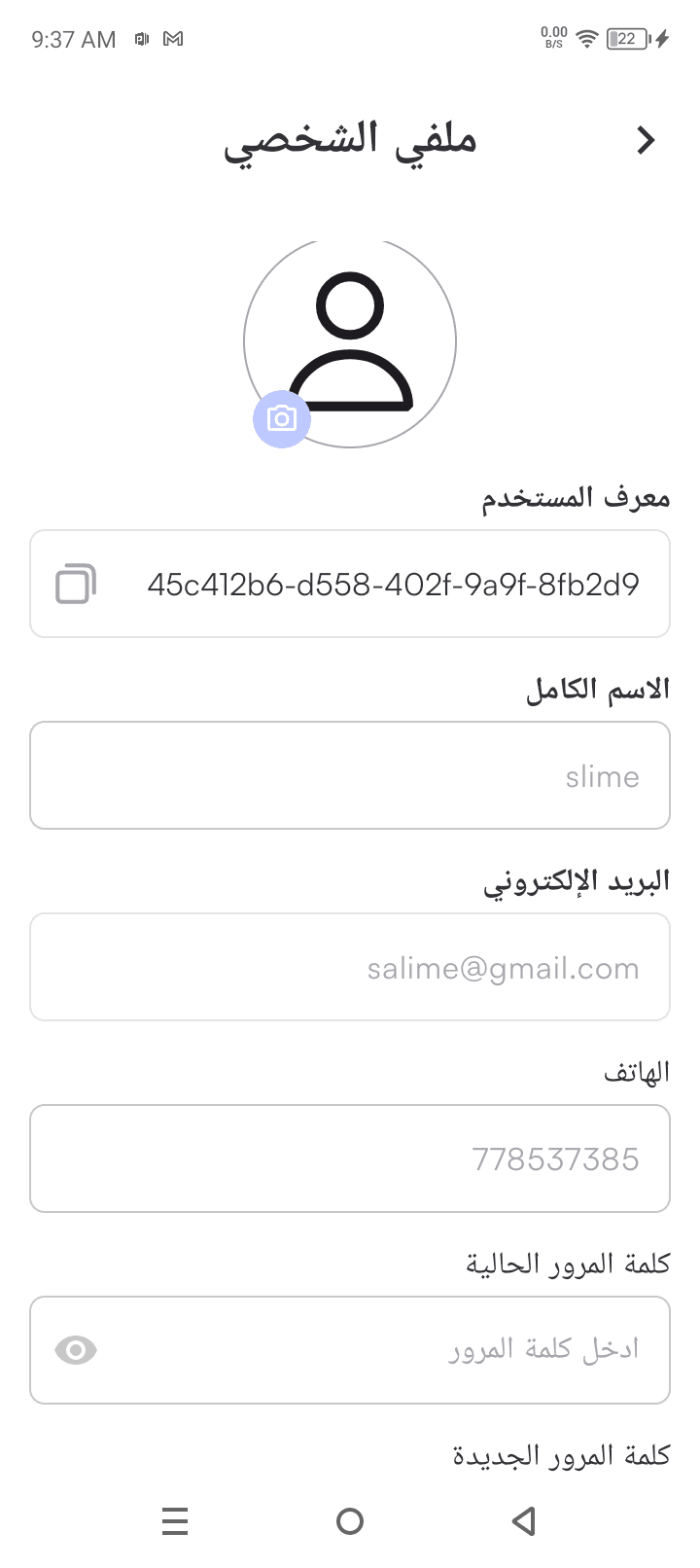This screenshot has width=700, height=1568.
Task: Edit the phone field 778537385
Action: click(x=350, y=1158)
